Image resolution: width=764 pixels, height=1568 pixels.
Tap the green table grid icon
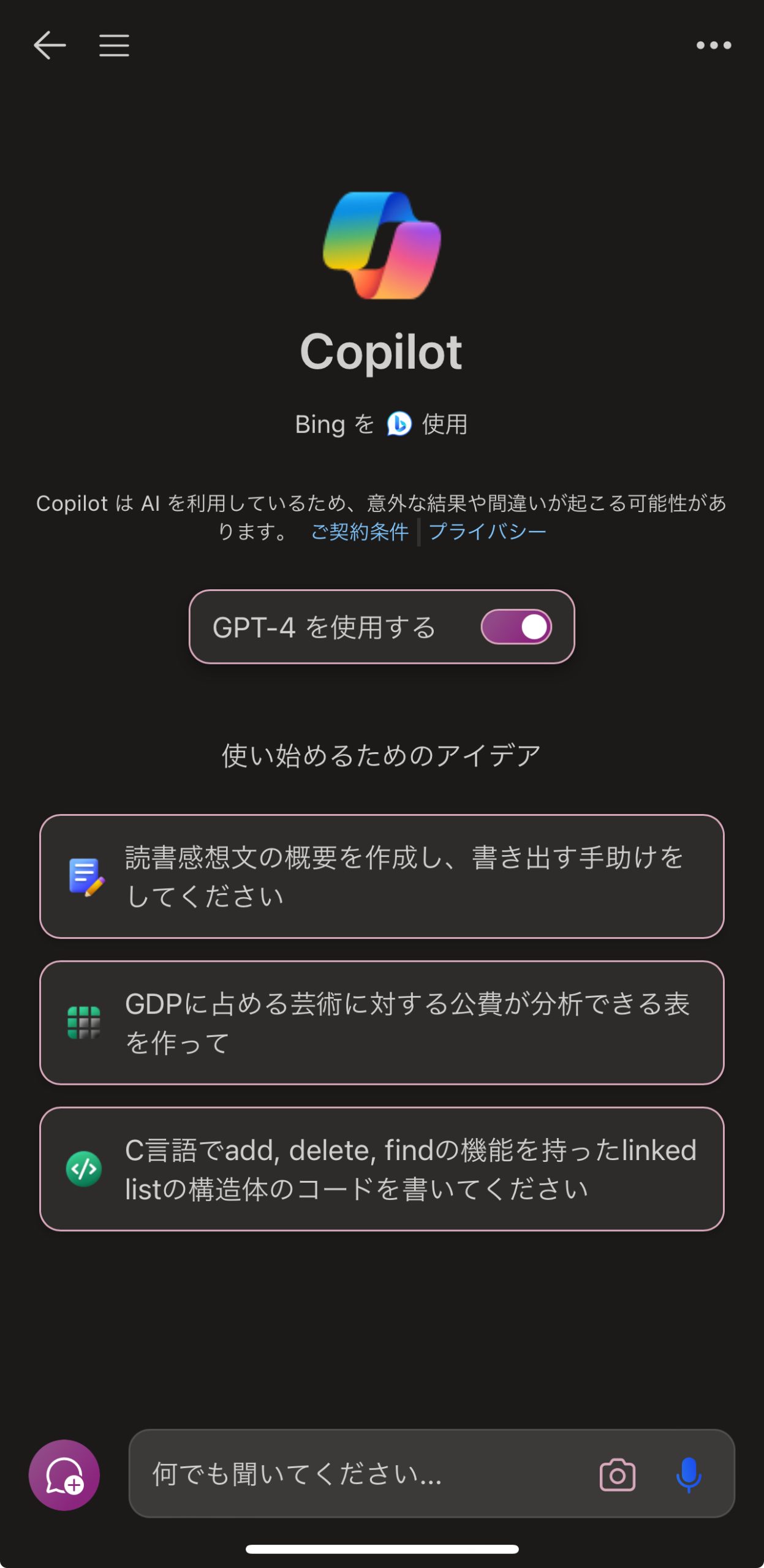tap(86, 1020)
